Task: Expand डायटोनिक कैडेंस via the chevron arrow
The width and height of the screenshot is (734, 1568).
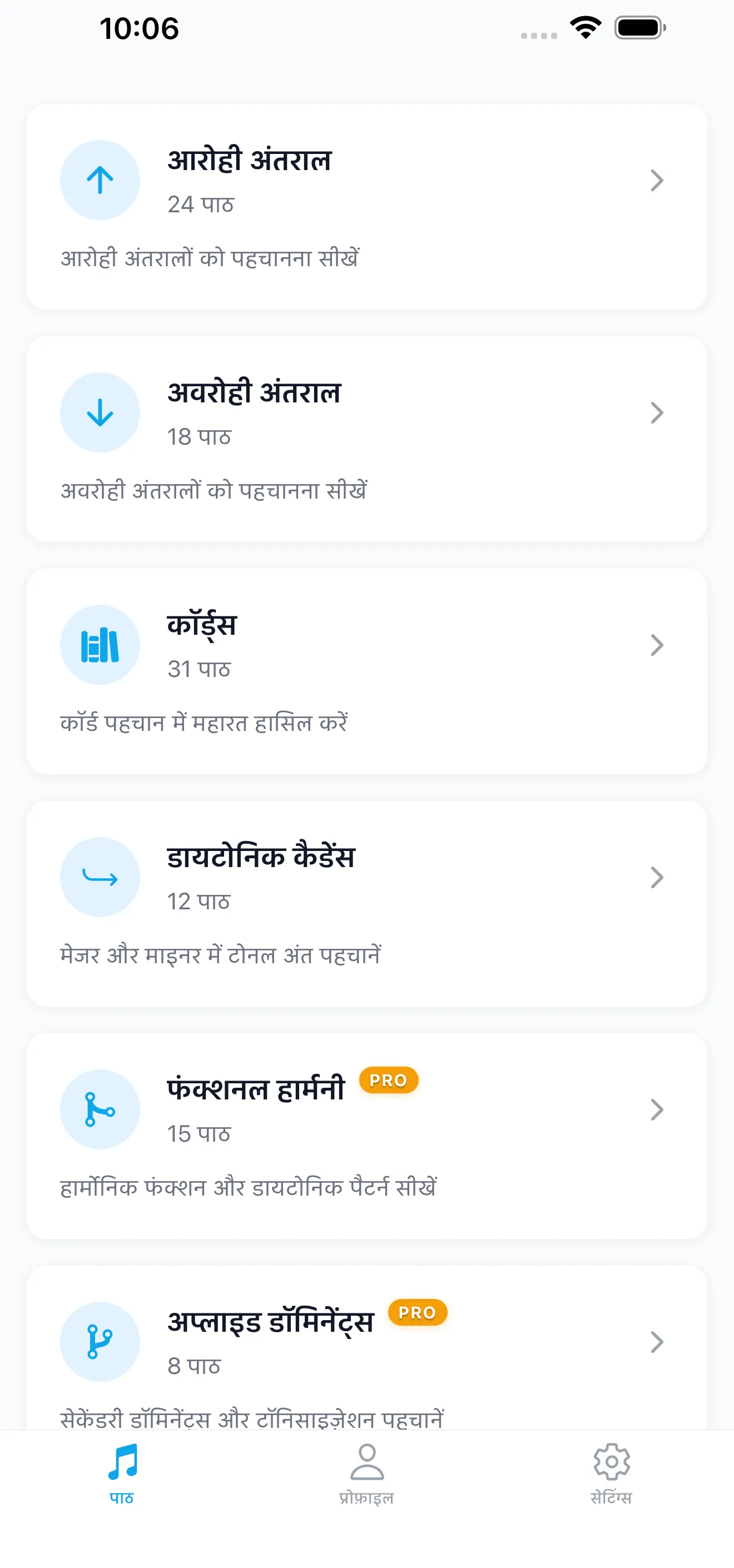Action: click(656, 877)
